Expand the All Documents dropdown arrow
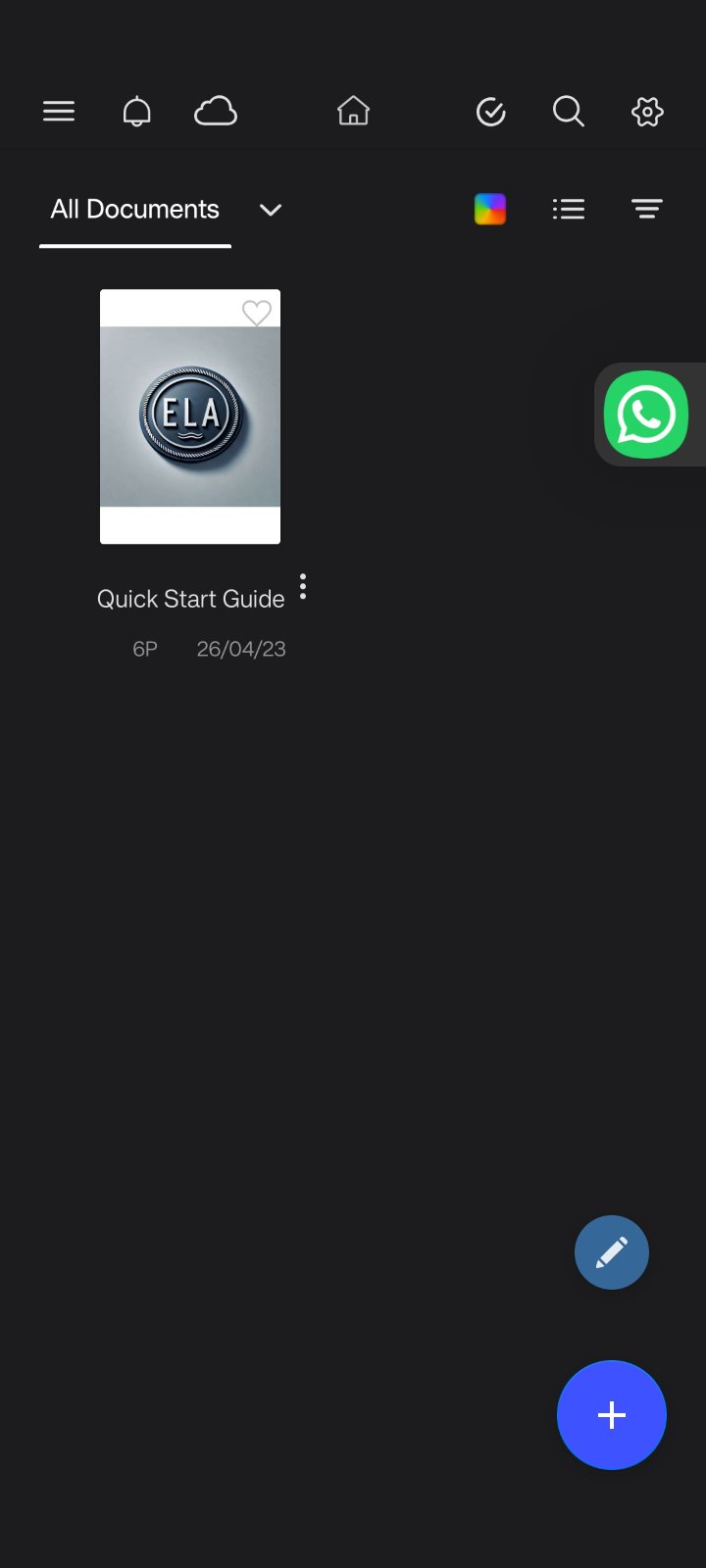 271,210
